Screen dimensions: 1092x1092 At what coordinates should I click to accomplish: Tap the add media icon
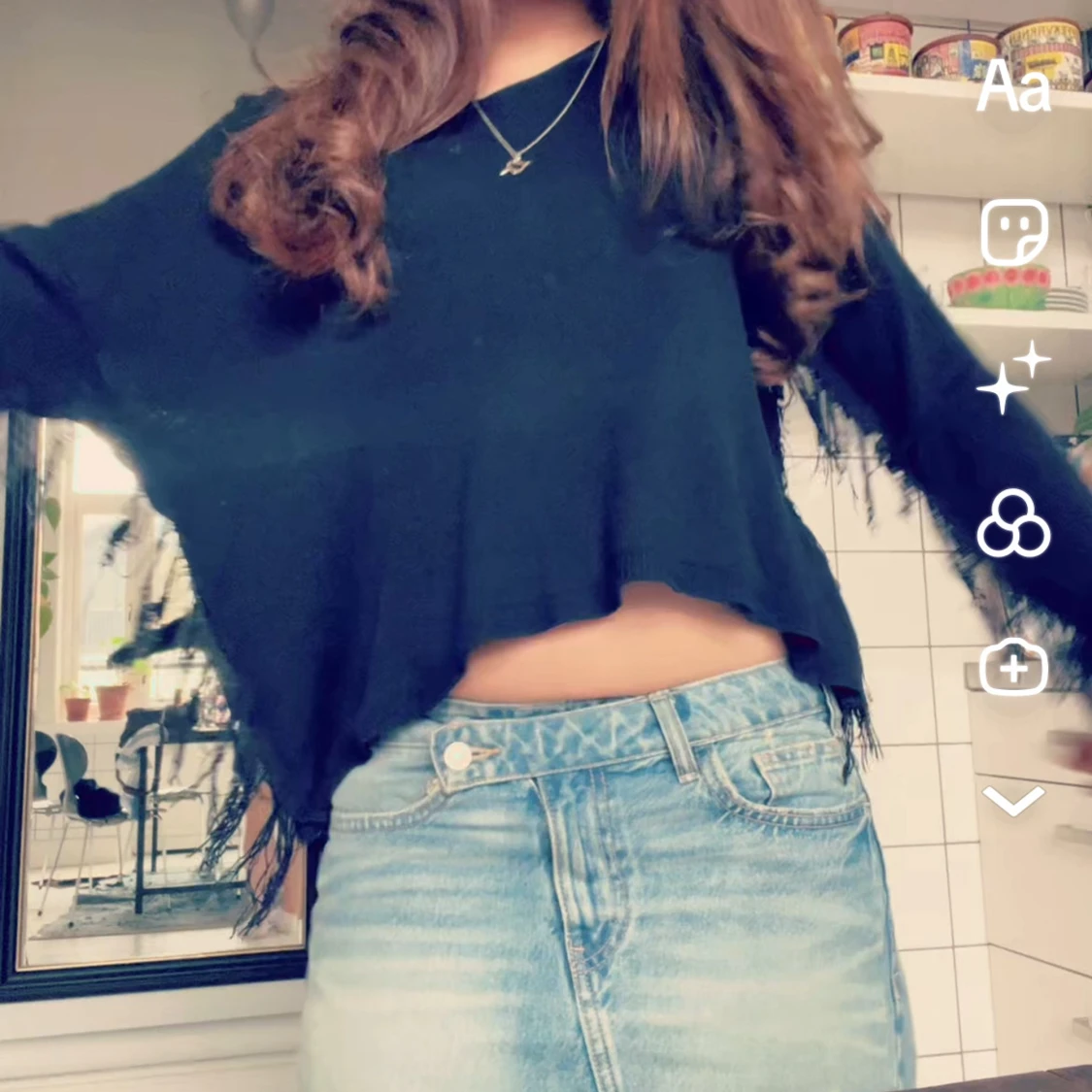(x=1013, y=668)
